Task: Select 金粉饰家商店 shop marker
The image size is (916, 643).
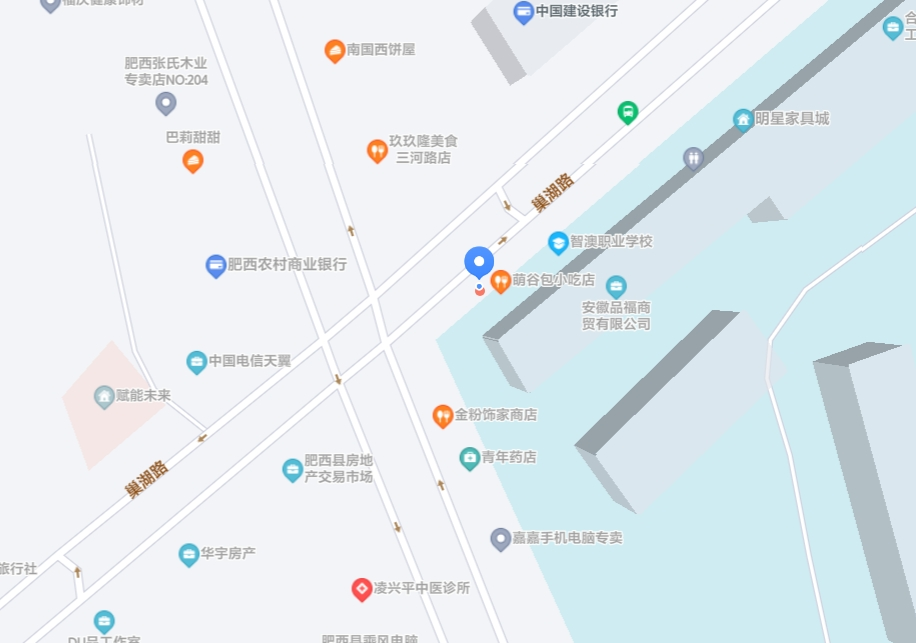Action: click(x=443, y=416)
